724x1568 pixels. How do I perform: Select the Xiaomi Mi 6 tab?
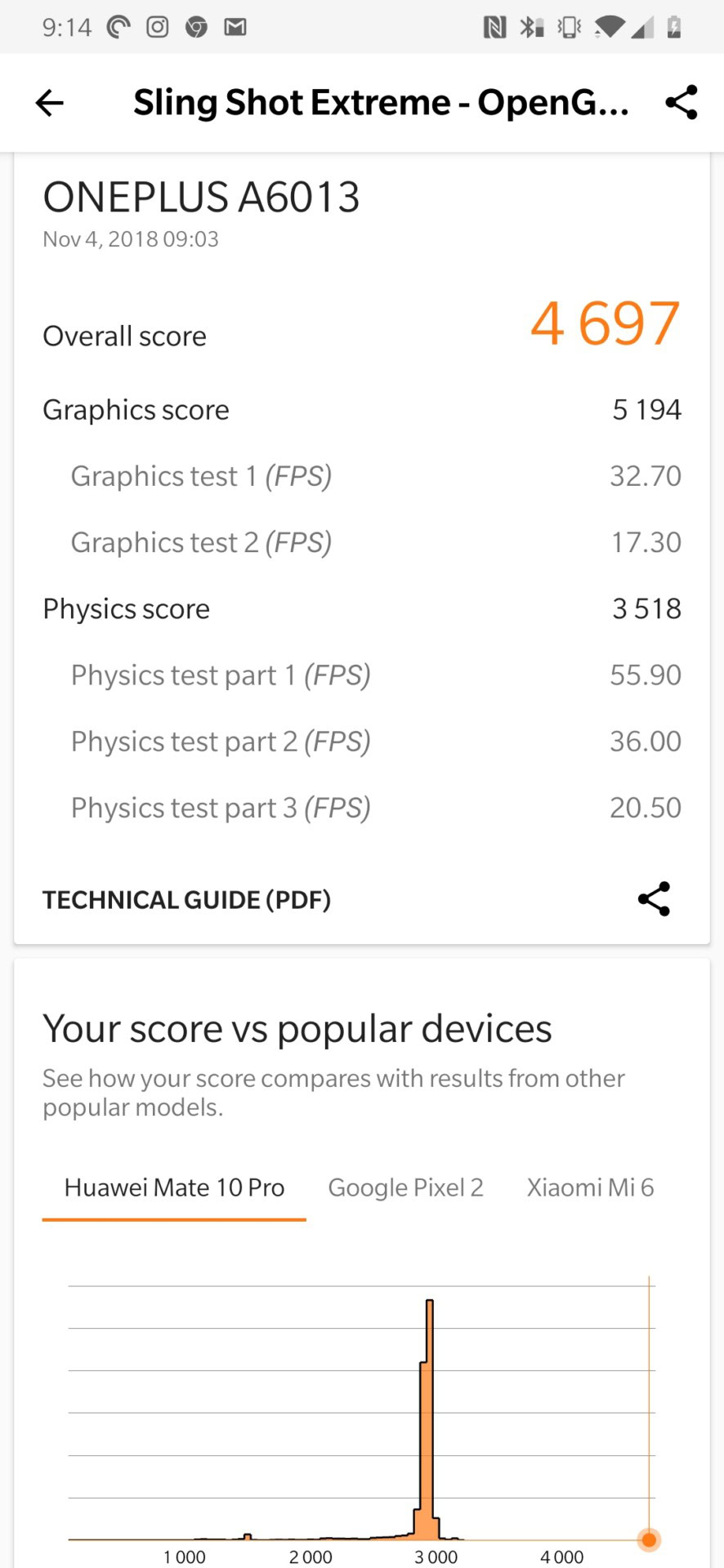coord(590,1187)
